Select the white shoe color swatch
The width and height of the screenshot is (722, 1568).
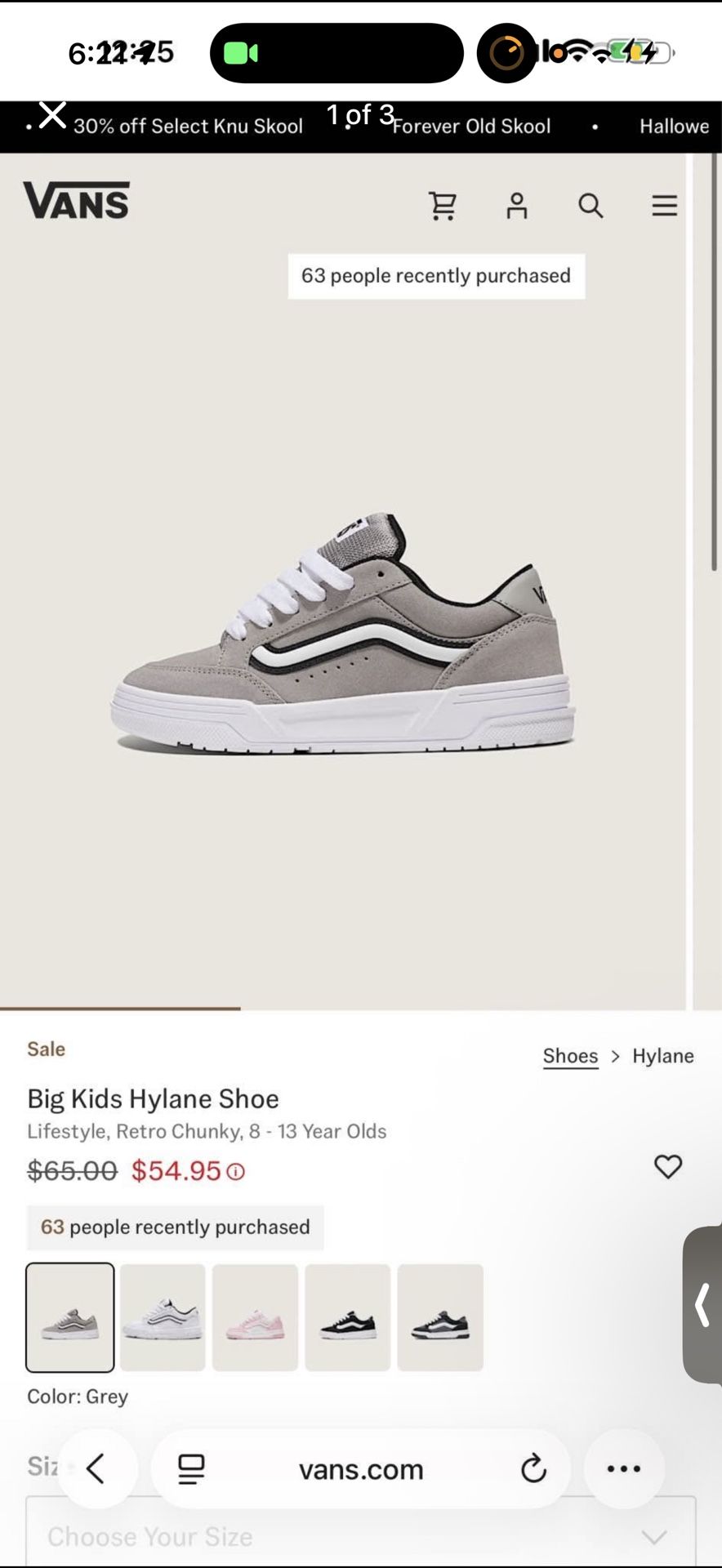(163, 1317)
